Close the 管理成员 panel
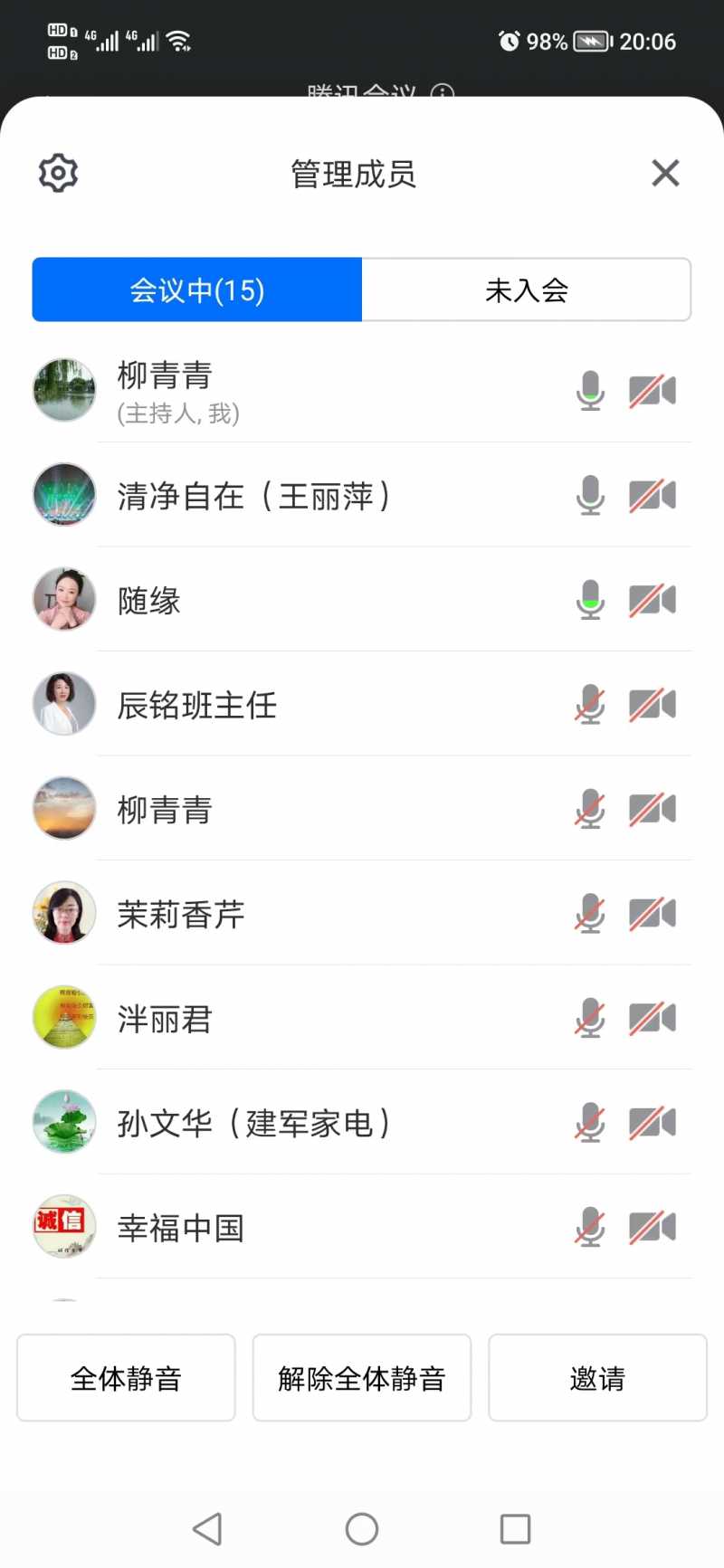 point(665,173)
